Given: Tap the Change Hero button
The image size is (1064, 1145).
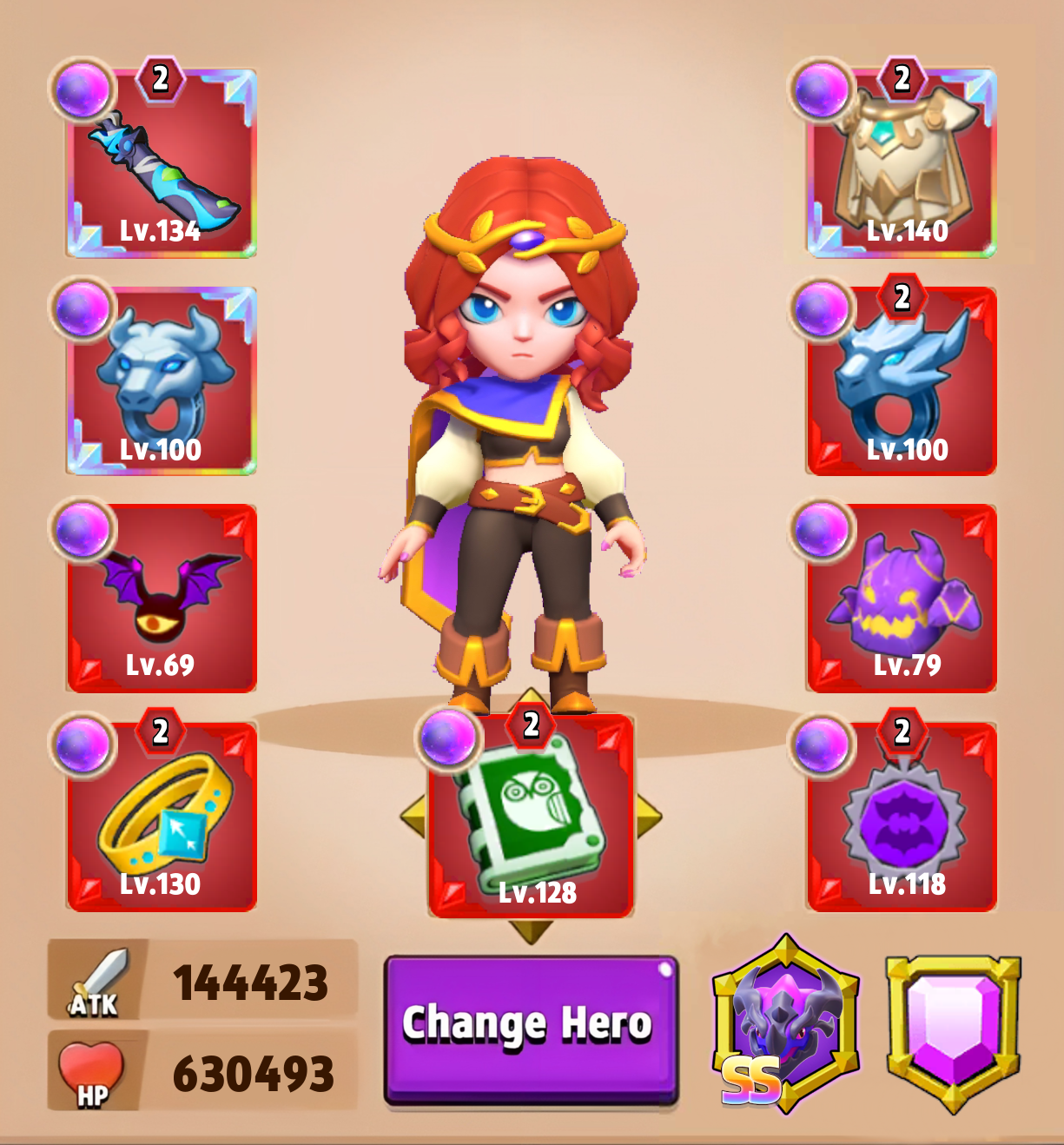Looking at the screenshot, I should coord(531,1029).
